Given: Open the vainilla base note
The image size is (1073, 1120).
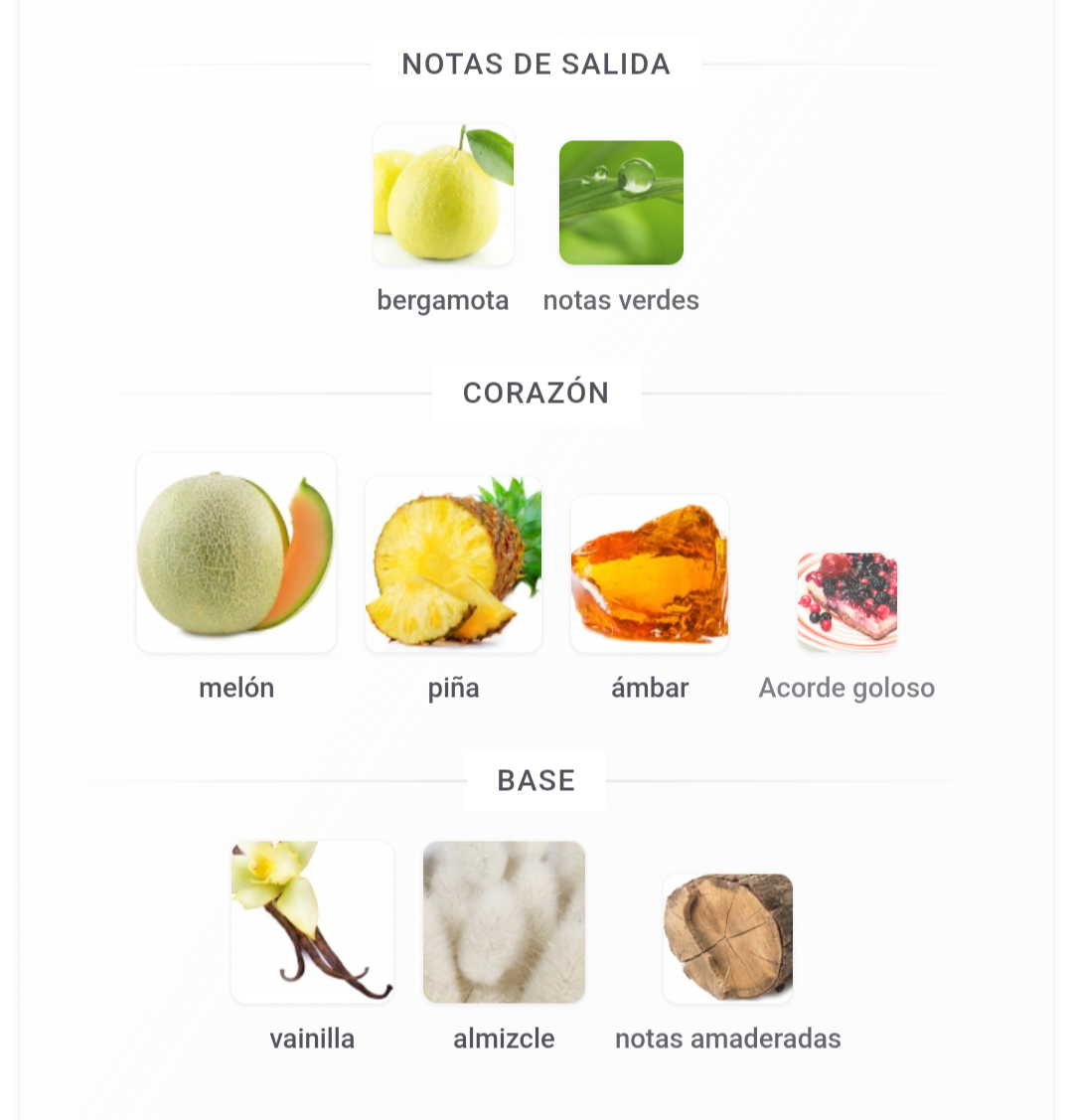Looking at the screenshot, I should point(312,922).
